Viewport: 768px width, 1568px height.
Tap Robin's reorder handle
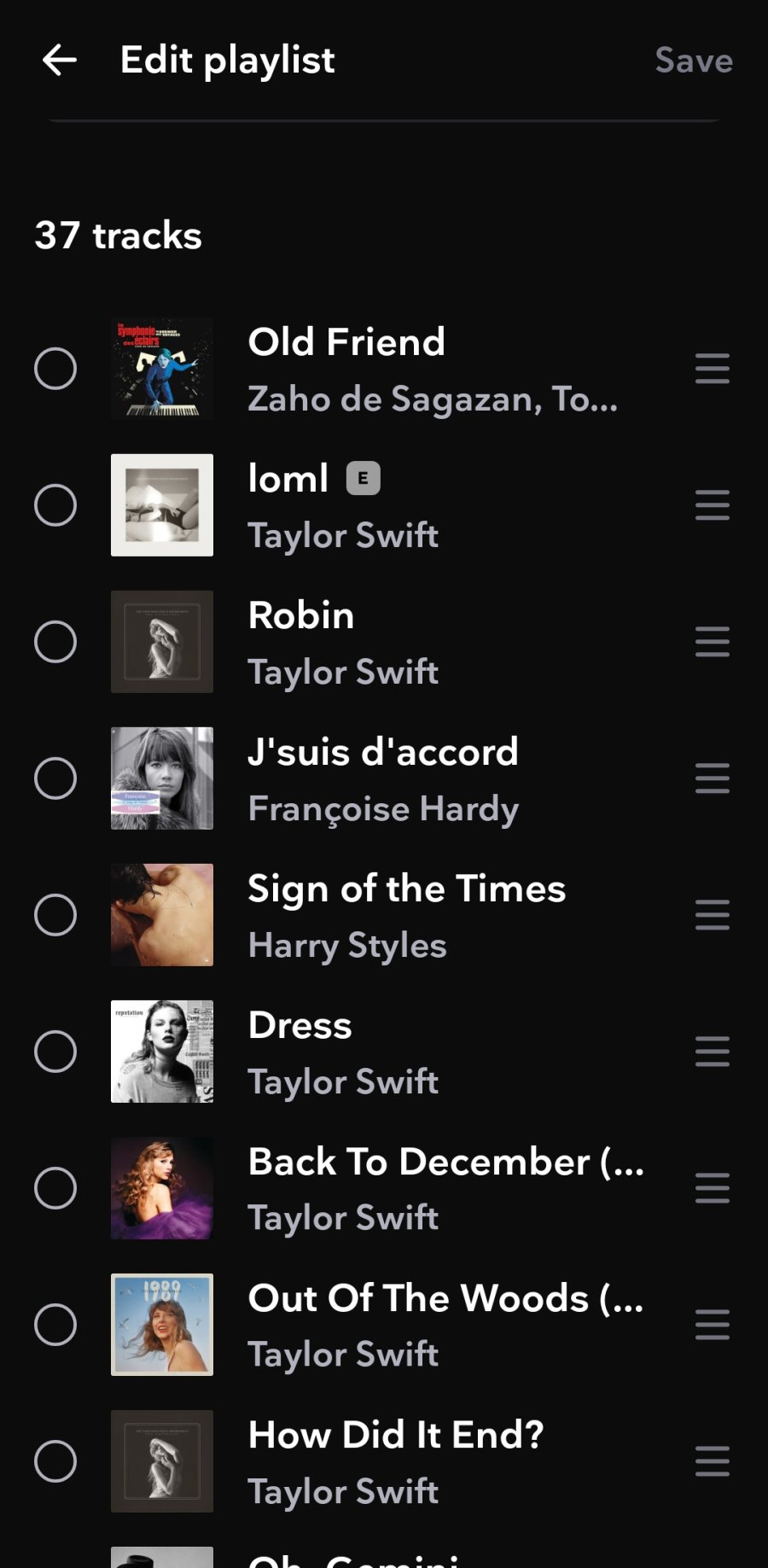coord(712,642)
